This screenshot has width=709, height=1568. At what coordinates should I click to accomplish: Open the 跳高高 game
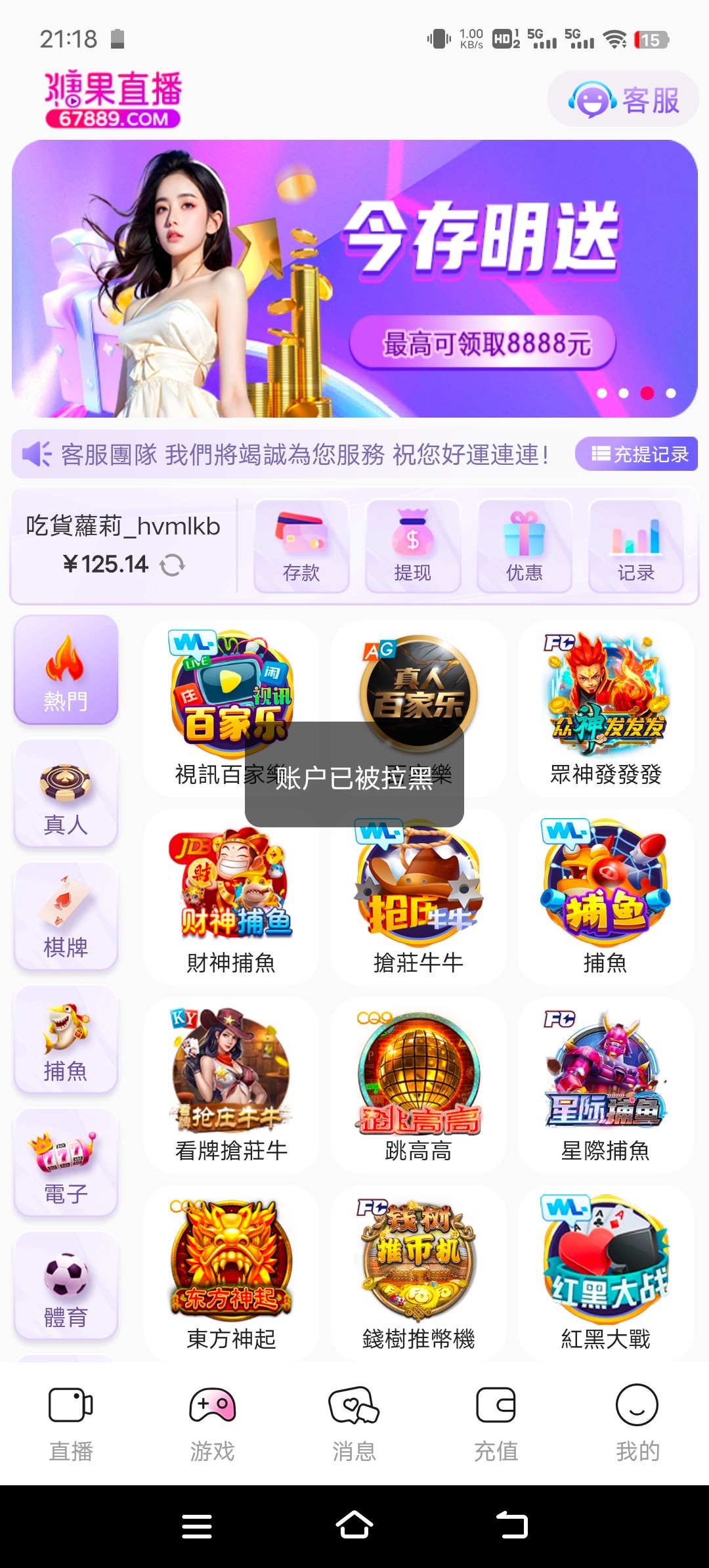point(418,1086)
